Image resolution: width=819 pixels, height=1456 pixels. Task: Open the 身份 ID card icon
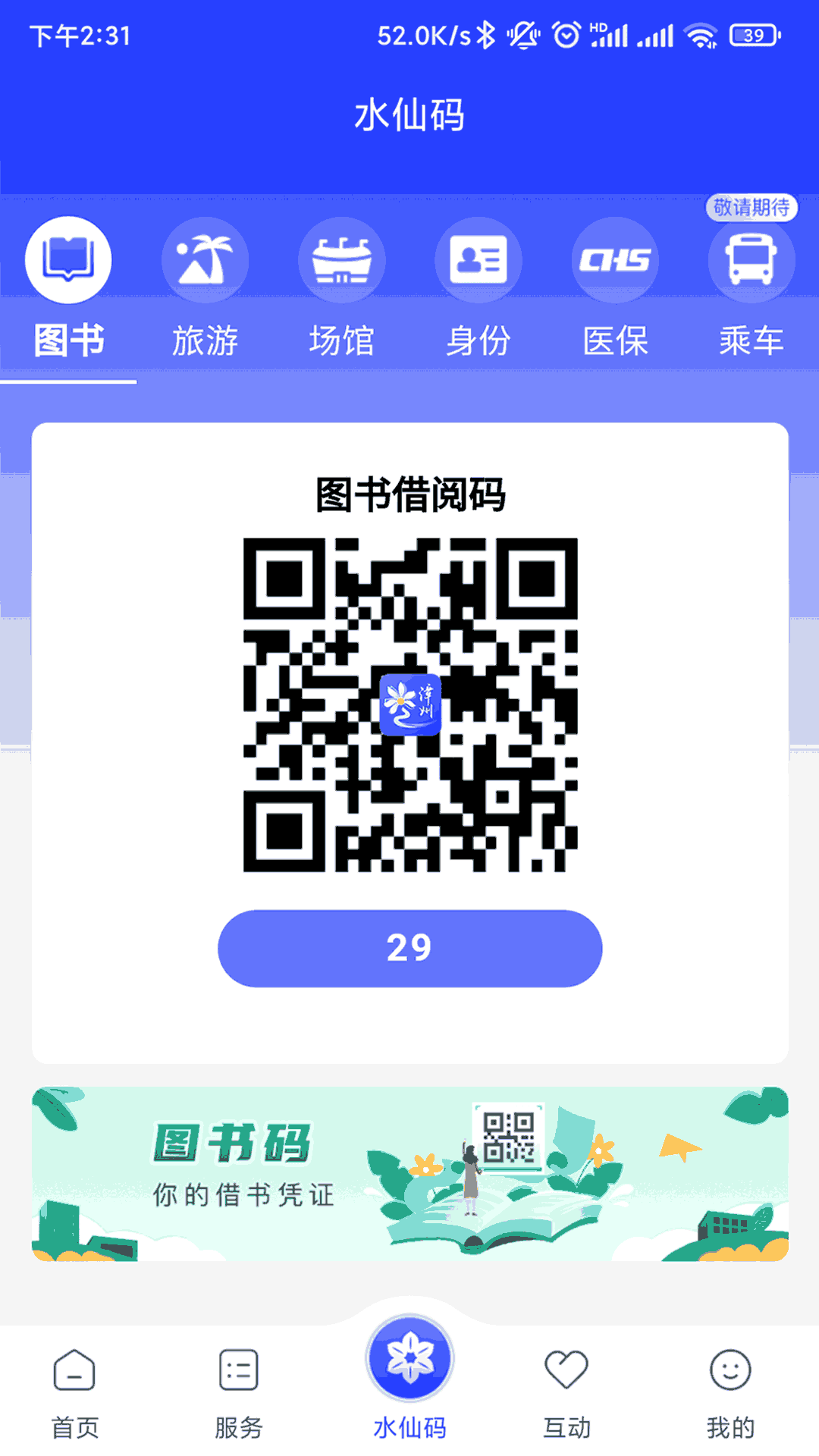point(479,259)
